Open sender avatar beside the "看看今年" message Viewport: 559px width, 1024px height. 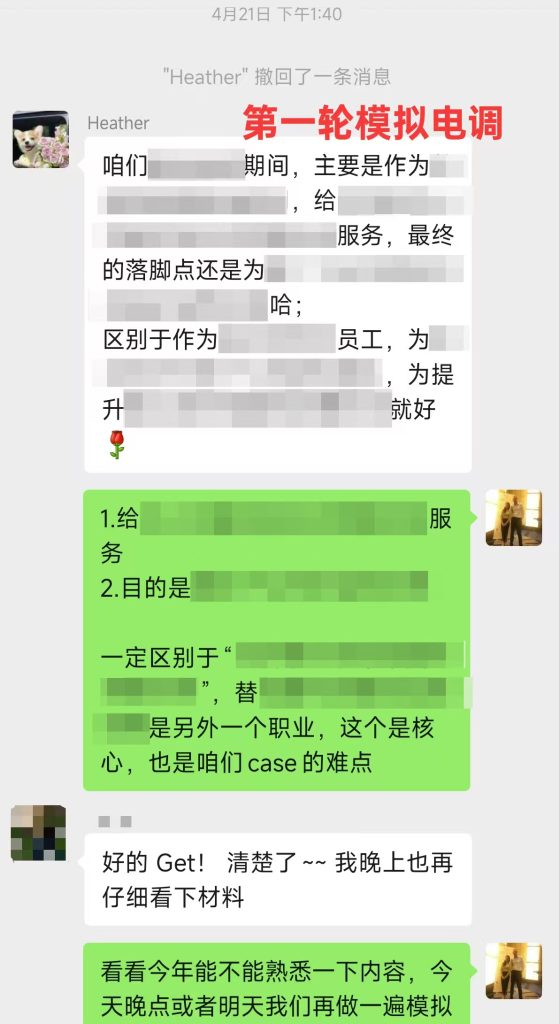[x=513, y=970]
